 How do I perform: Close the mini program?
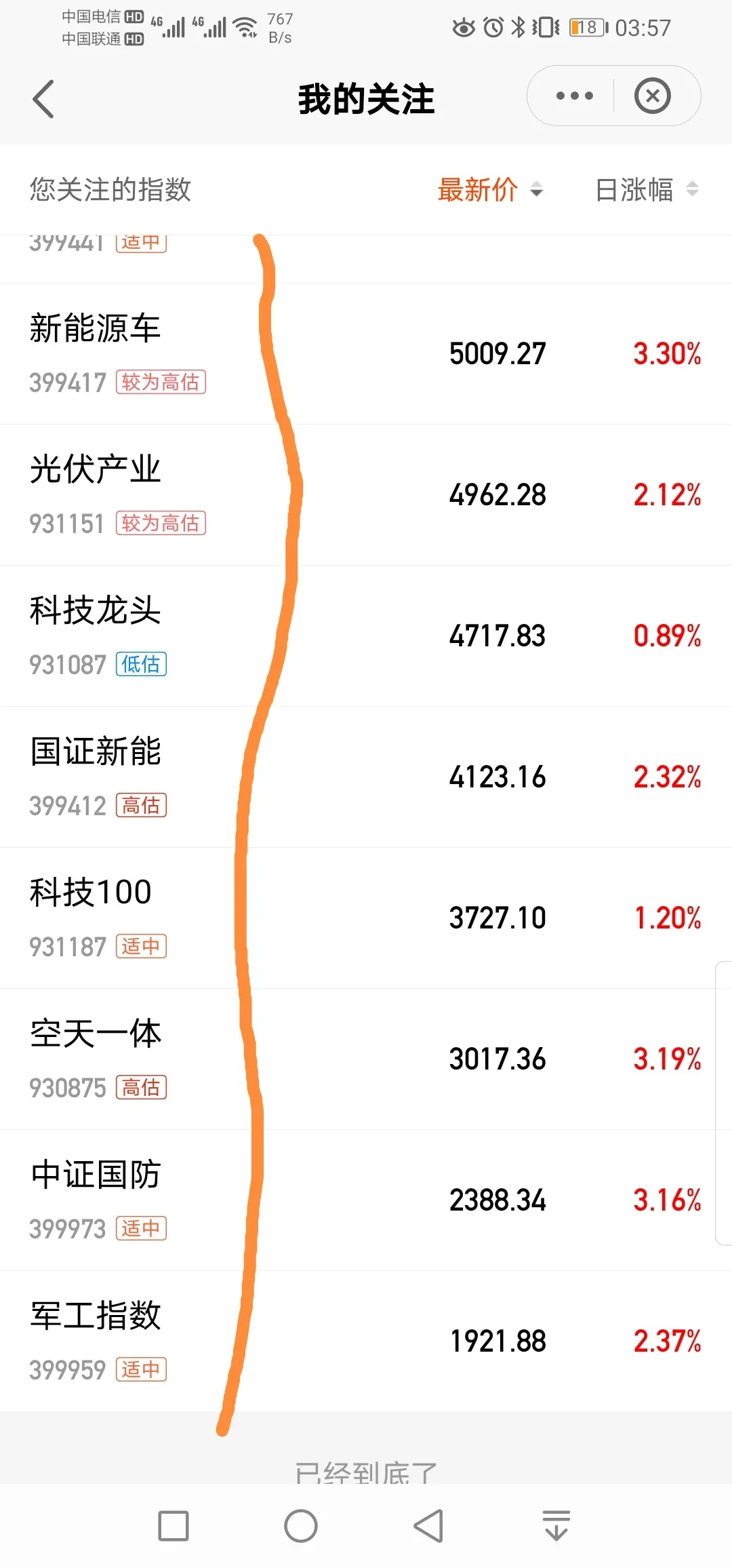[x=652, y=96]
